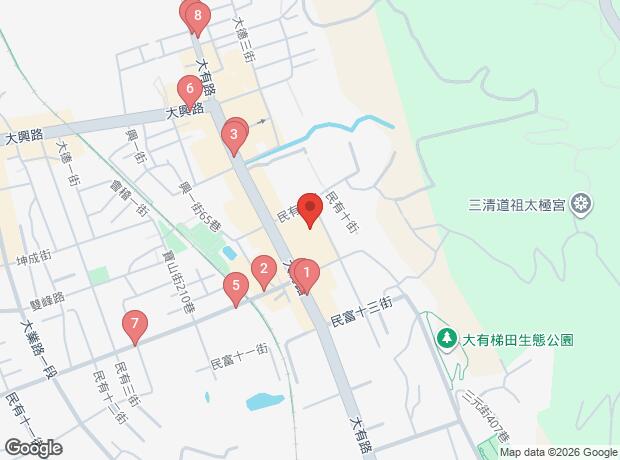This screenshot has height=460, width=620.
Task: Tap the unnumbered red location pin
Action: pos(310,210)
